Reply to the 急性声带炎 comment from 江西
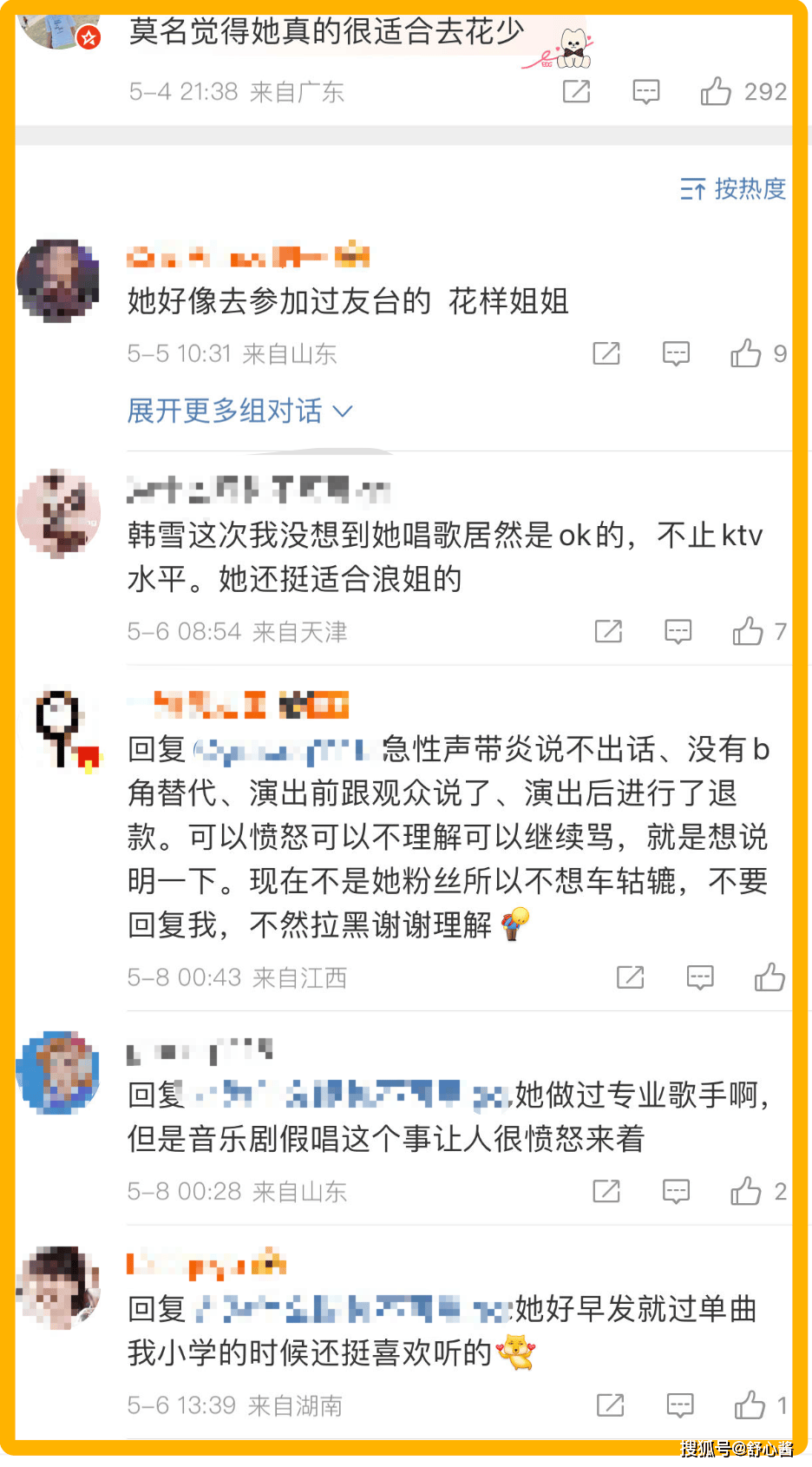The image size is (812, 1467). tap(700, 977)
